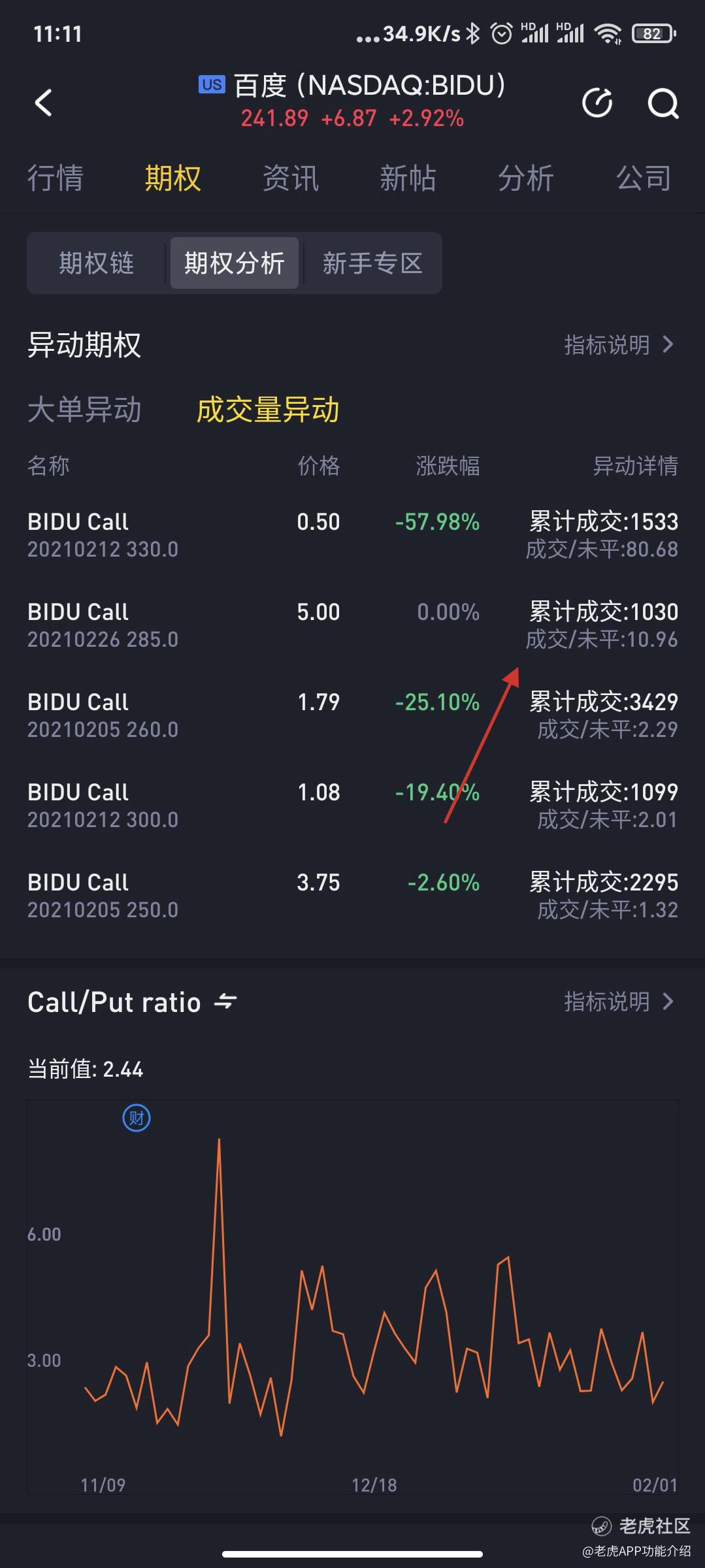Switch to the 公司 tab
This screenshot has width=705, height=1568.
coord(644,178)
